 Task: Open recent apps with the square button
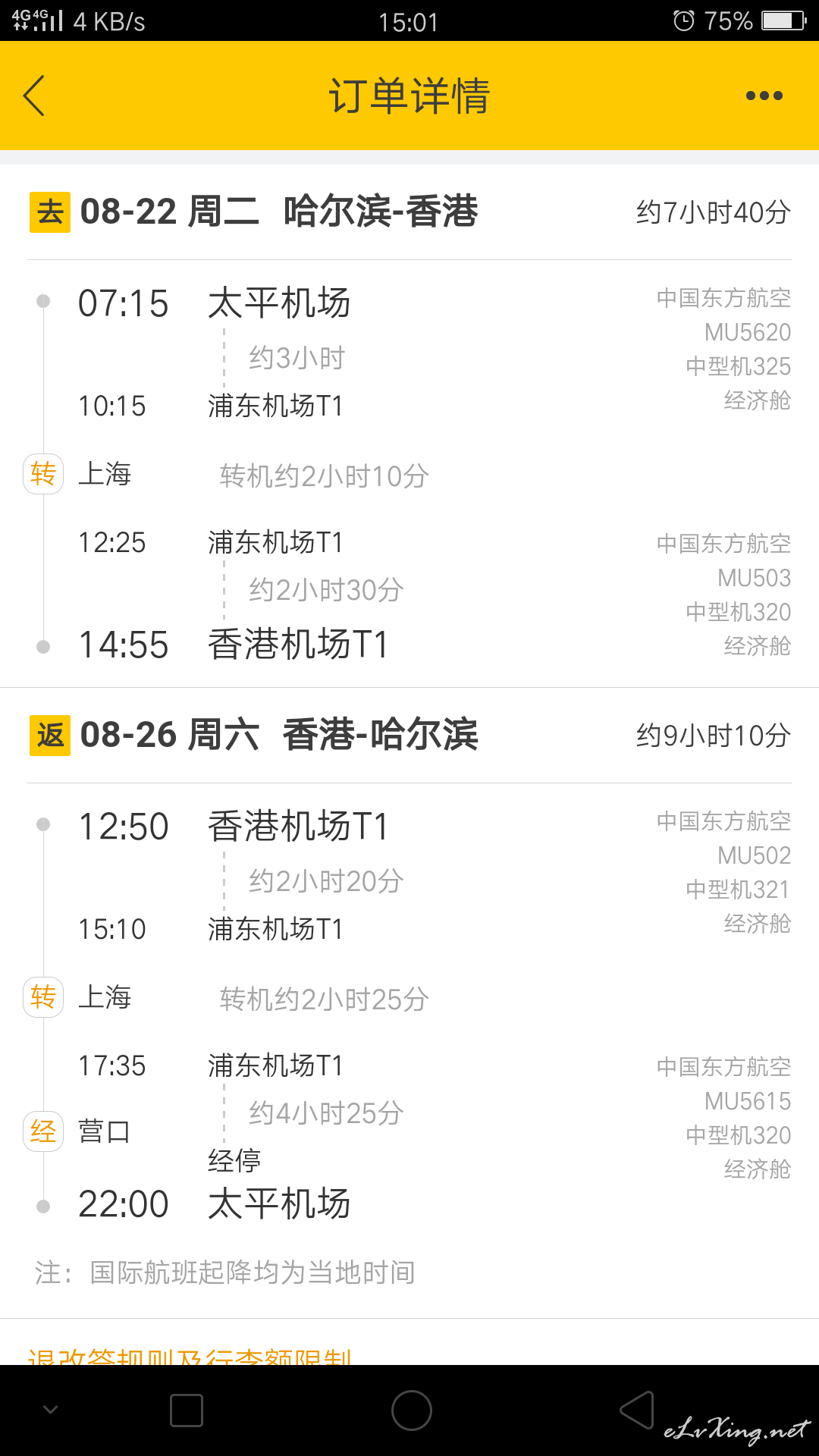click(x=187, y=1410)
